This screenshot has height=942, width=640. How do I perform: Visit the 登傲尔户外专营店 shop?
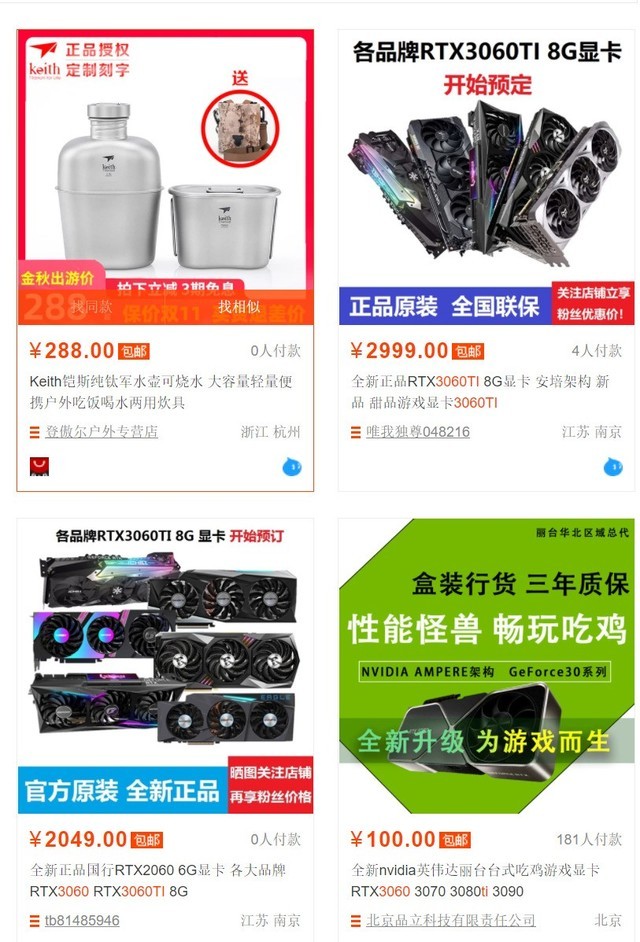click(x=101, y=432)
